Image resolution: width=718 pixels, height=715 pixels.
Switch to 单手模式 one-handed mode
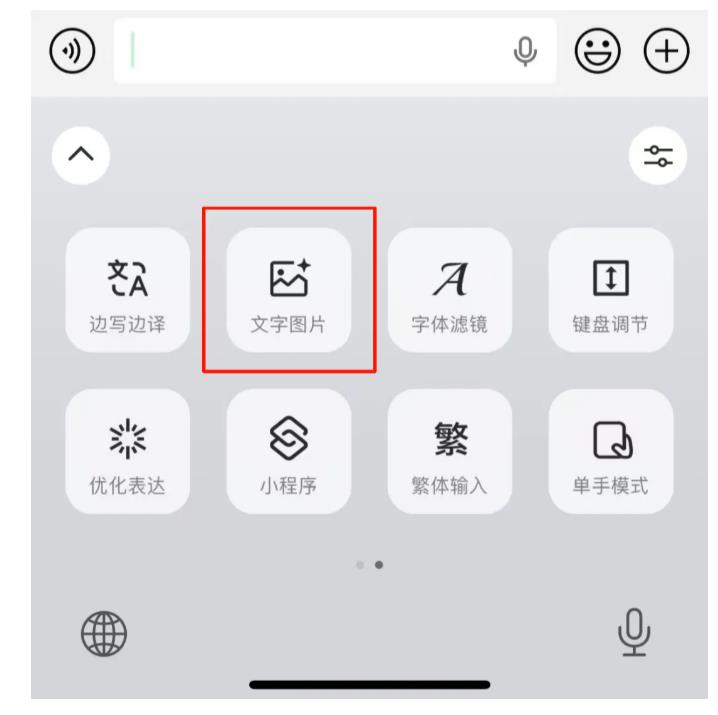[x=611, y=451]
